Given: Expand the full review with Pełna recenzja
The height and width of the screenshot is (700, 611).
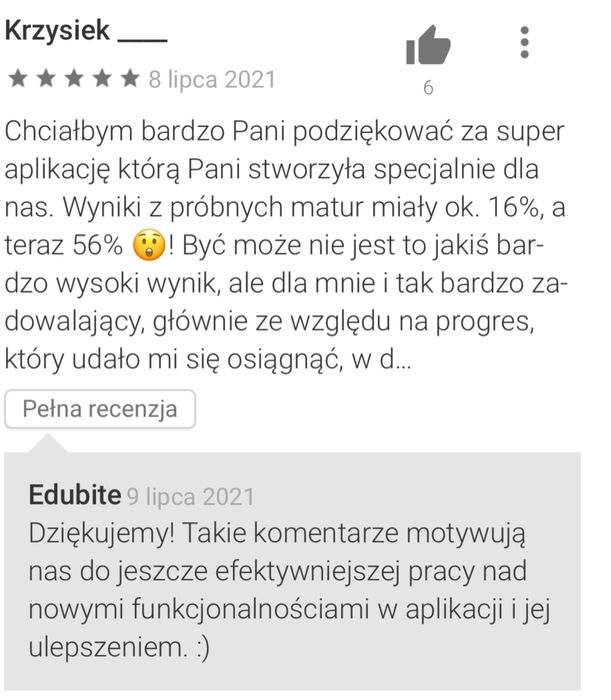Looking at the screenshot, I should click(x=100, y=409).
